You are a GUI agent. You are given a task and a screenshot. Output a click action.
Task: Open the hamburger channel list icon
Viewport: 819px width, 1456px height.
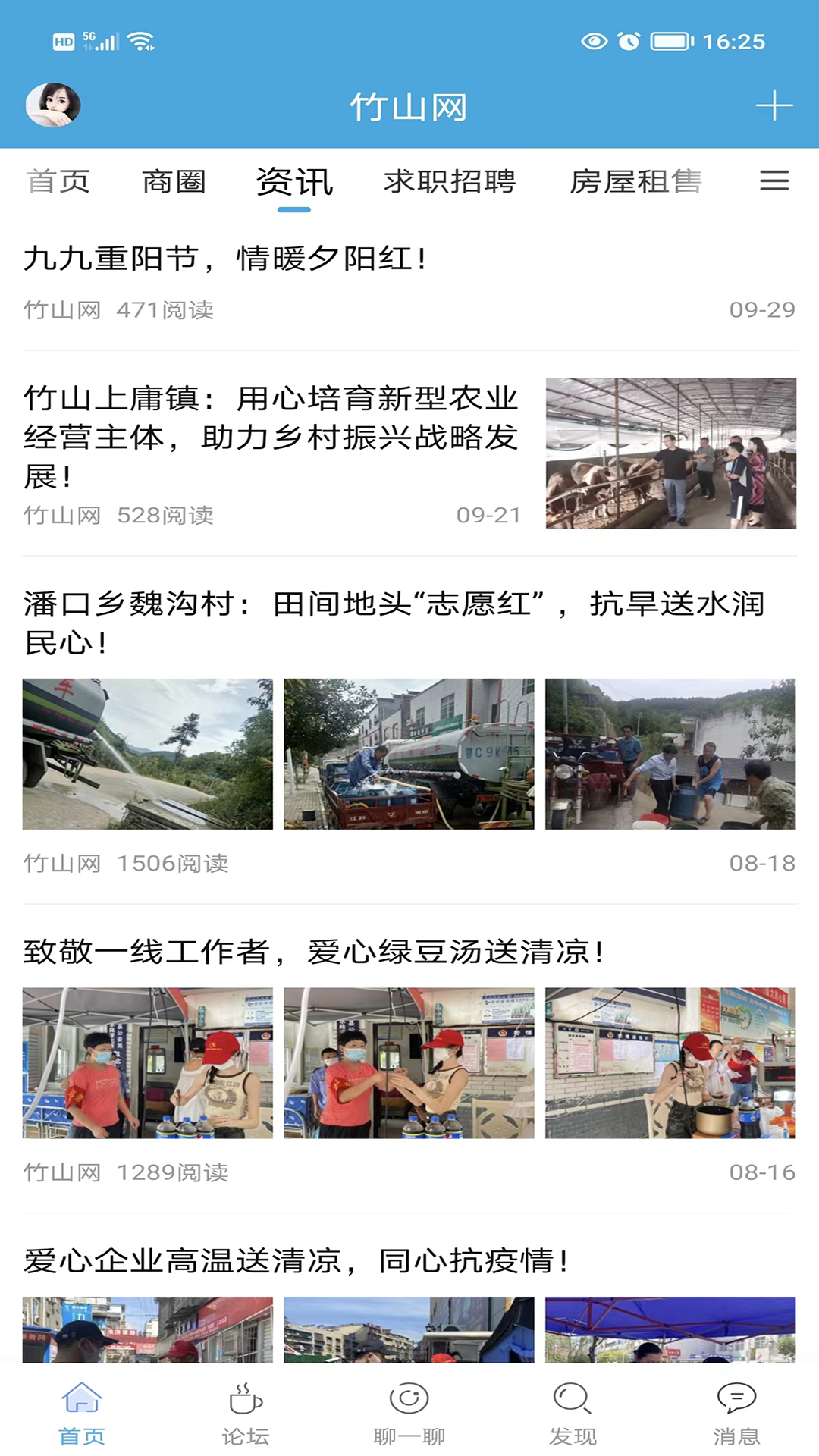(x=774, y=182)
